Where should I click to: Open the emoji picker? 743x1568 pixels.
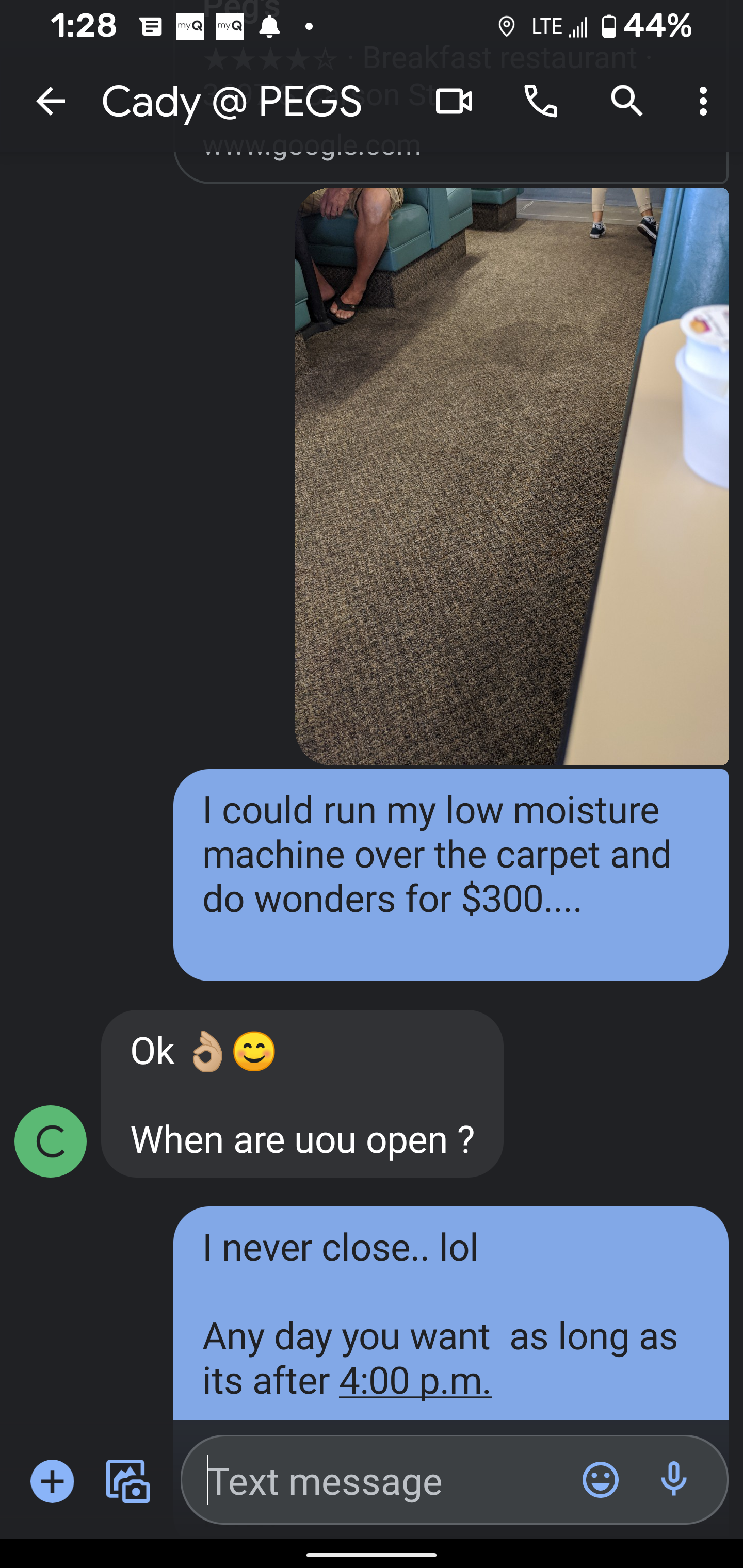[601, 1480]
